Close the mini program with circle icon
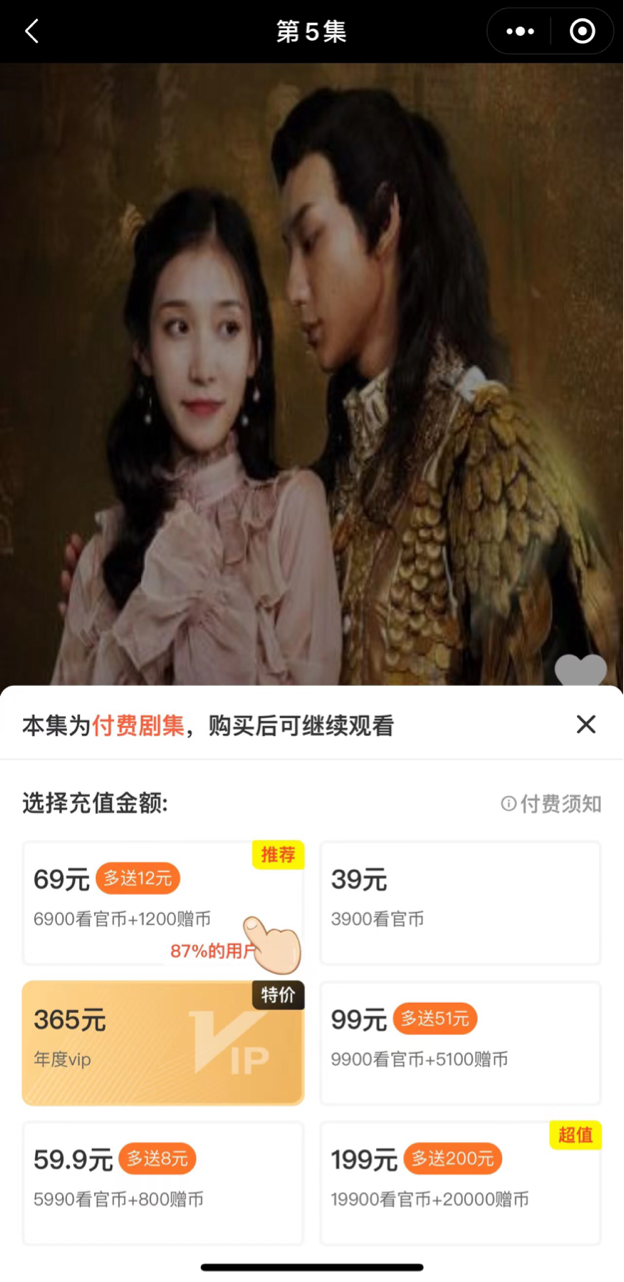 (x=582, y=32)
